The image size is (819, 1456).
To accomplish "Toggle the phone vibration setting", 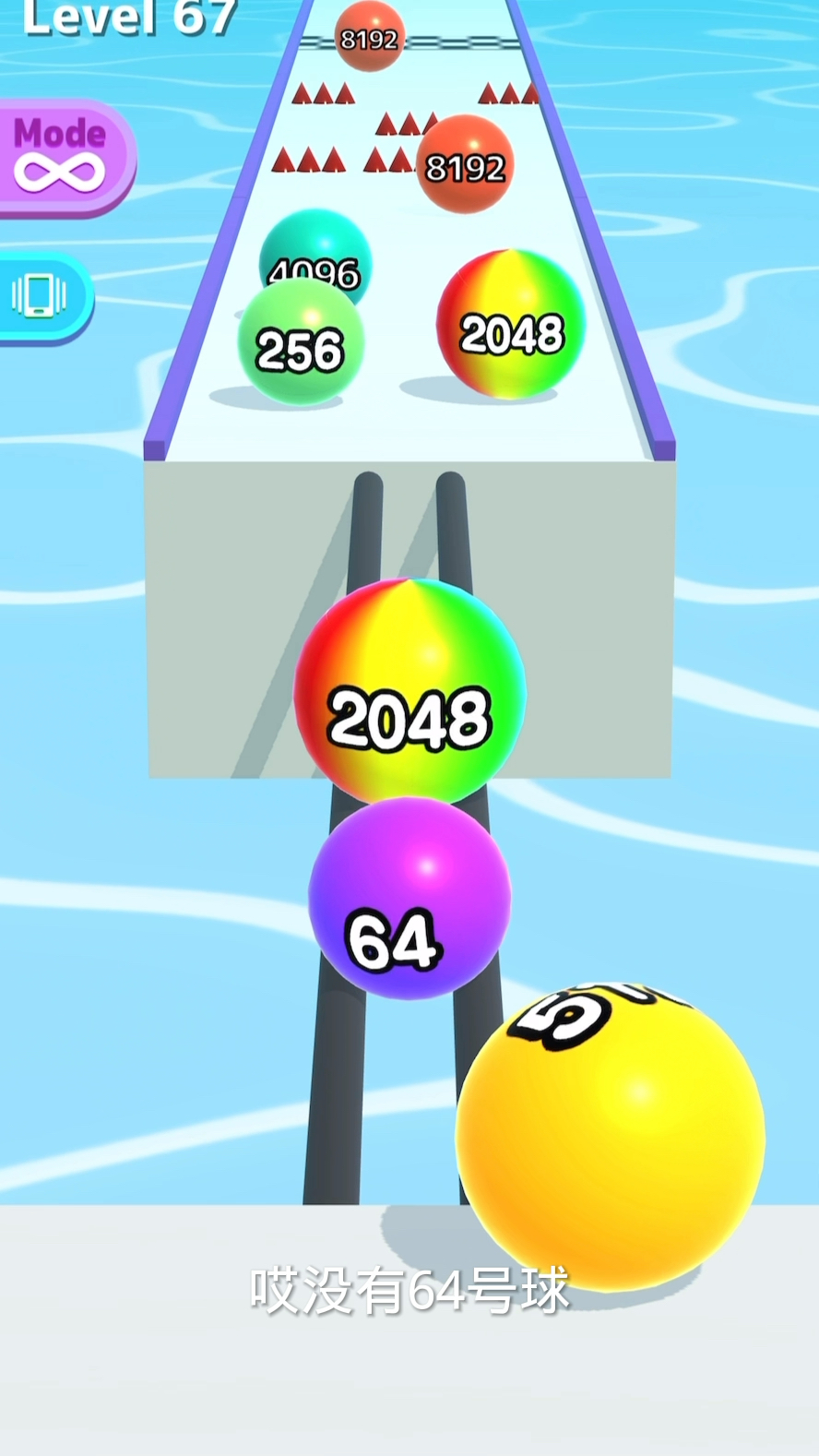I will [x=40, y=296].
